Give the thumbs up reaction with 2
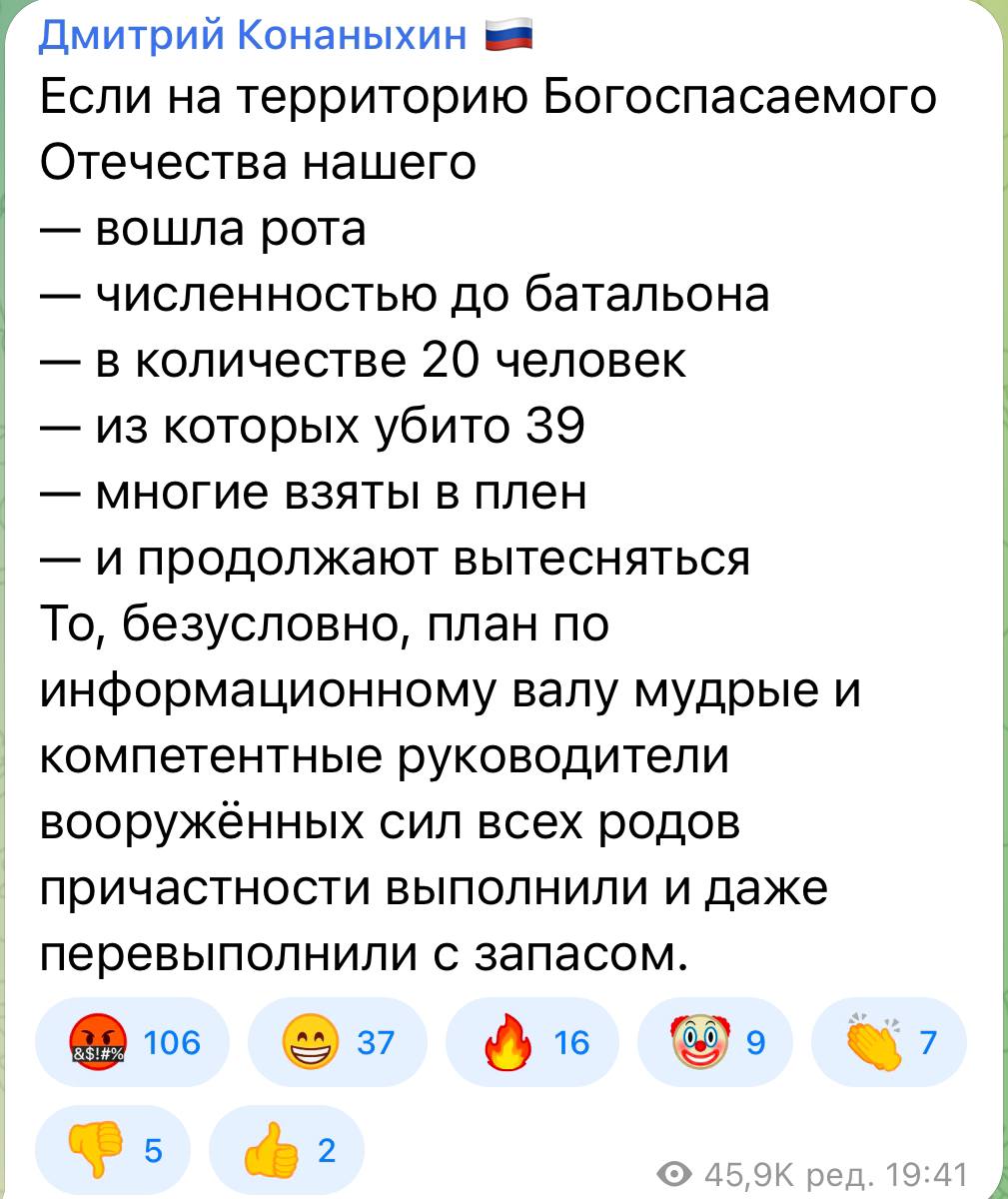This screenshot has height=1199, width=1008. click(x=287, y=1151)
